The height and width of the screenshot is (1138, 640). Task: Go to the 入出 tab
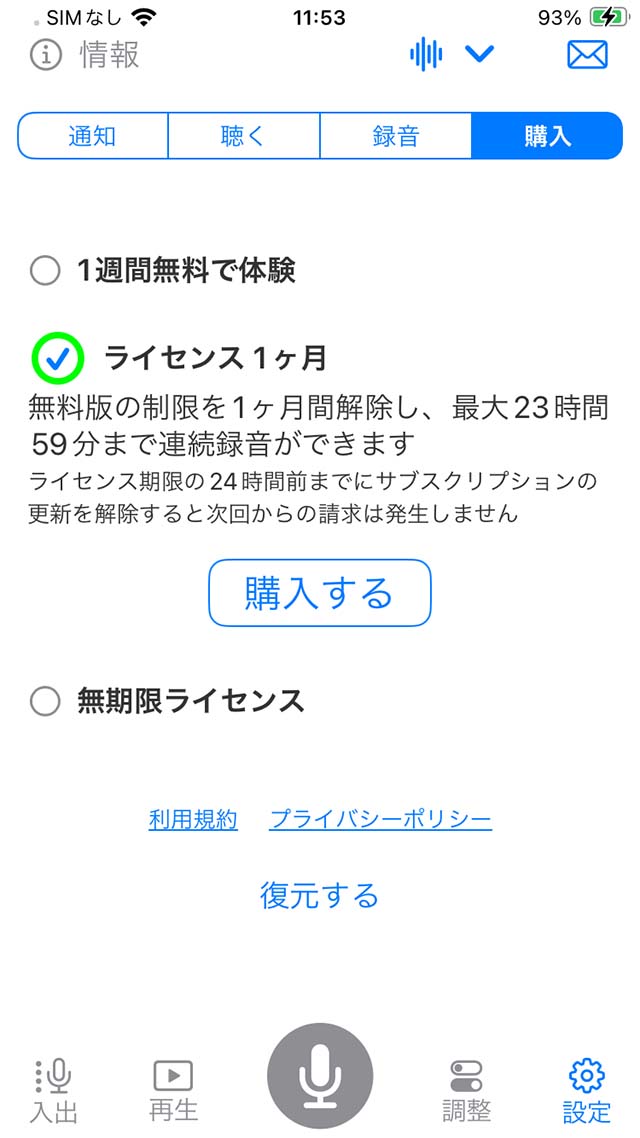coord(53,1090)
